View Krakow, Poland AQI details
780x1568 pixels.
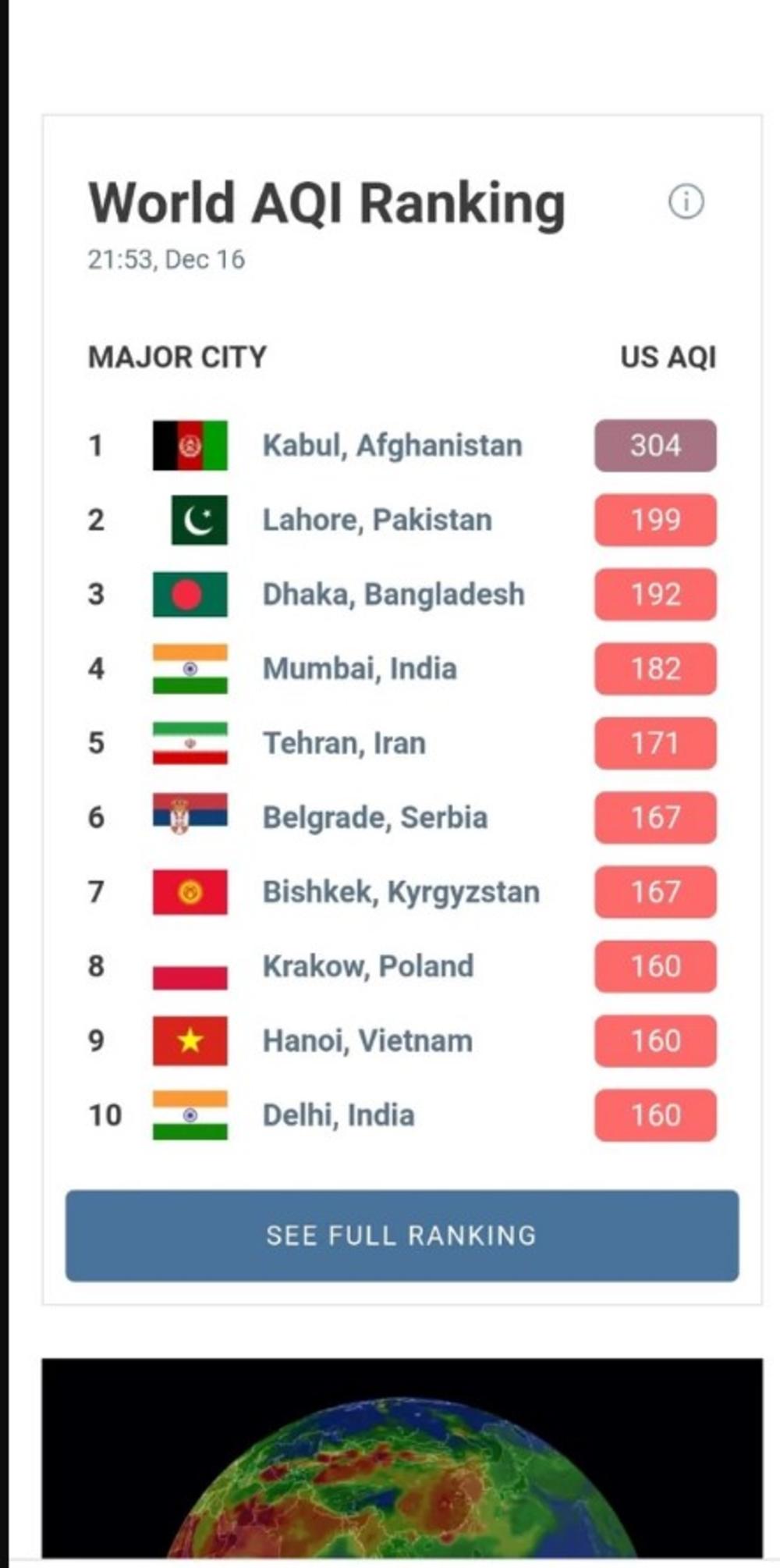(x=367, y=966)
